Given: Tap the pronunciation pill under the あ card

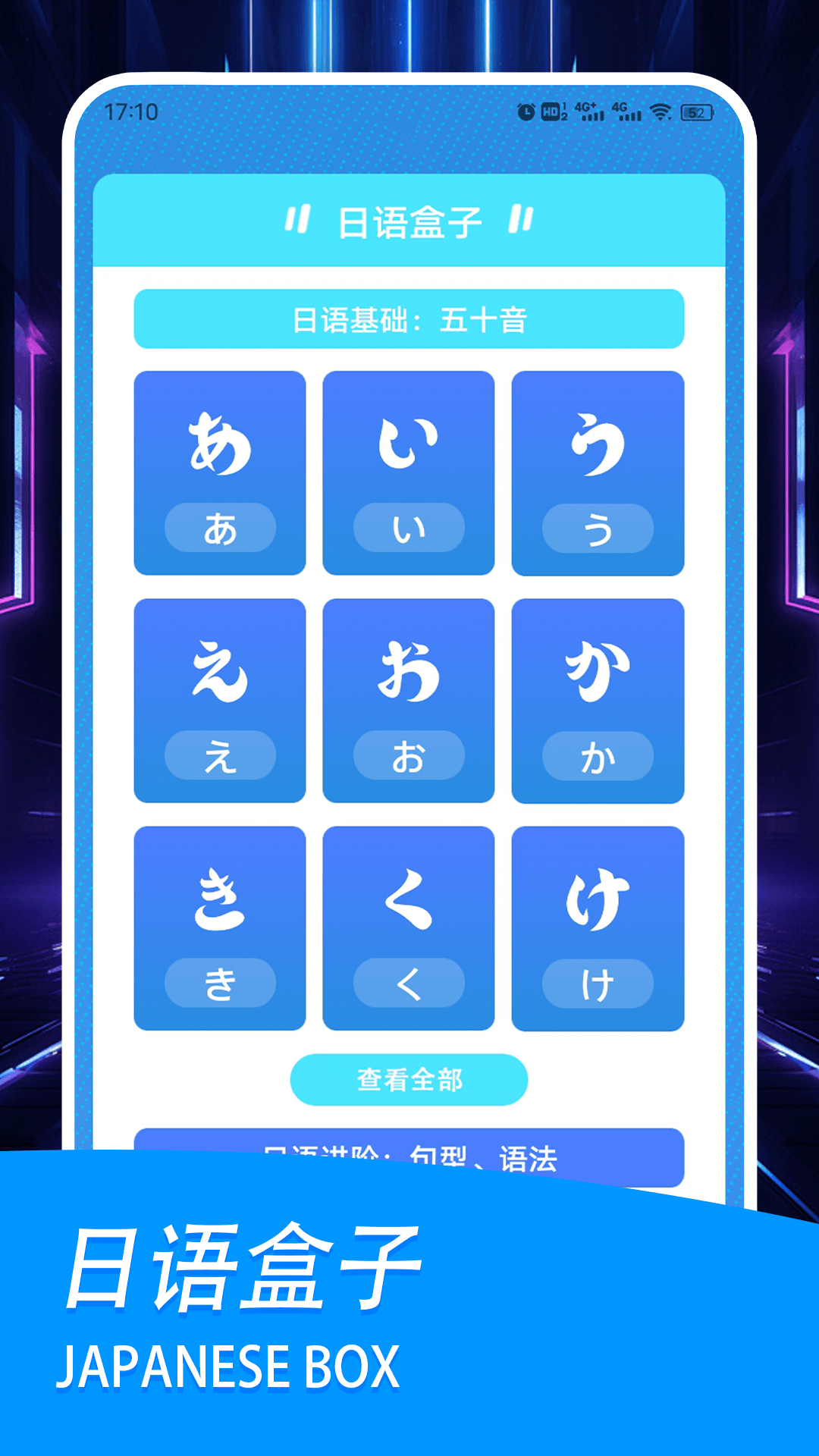Looking at the screenshot, I should [220, 527].
